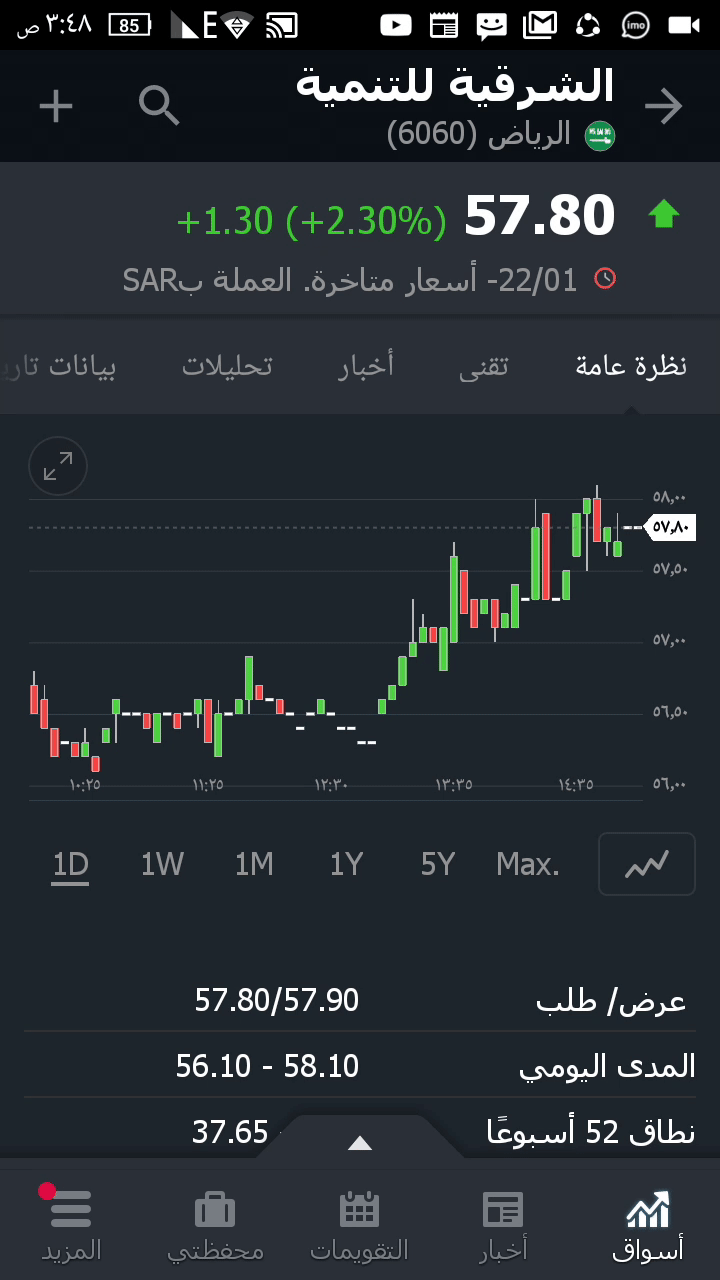Switch chart range to 1W
The width and height of the screenshot is (720, 1280).
[x=162, y=864]
